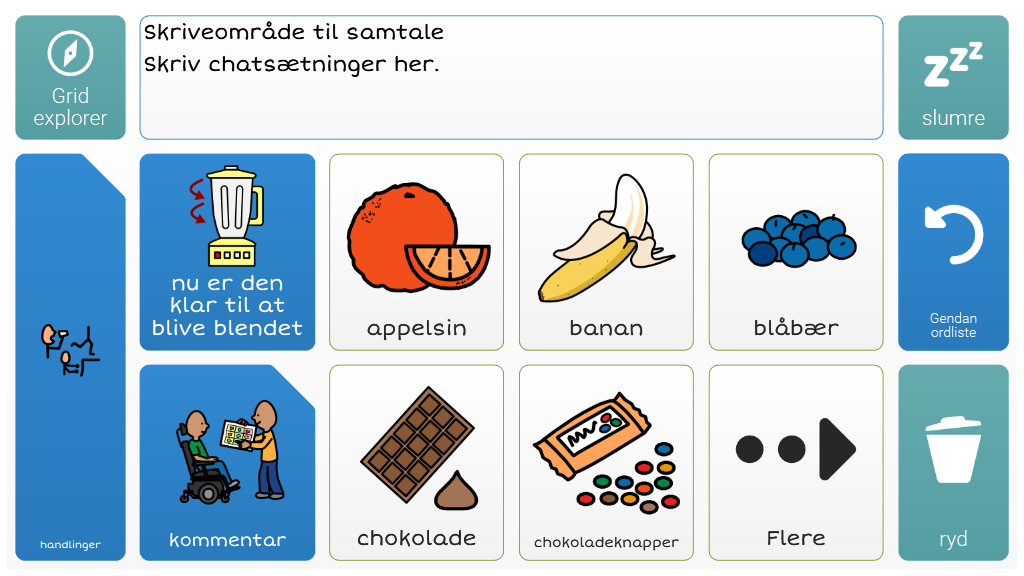Choose the banan tile
The image size is (1024, 576).
coord(606,252)
